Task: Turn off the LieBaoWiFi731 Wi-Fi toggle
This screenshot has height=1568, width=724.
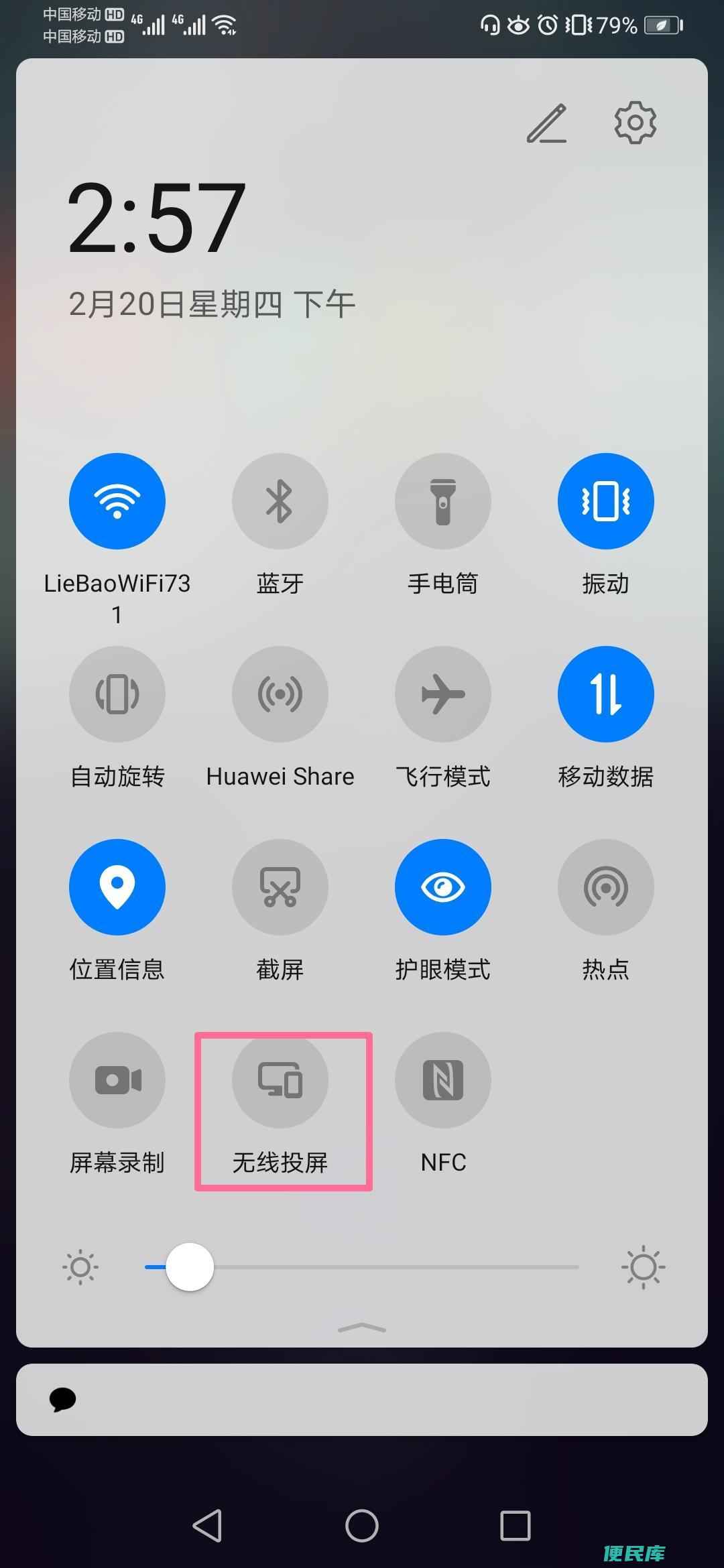Action: click(x=117, y=501)
